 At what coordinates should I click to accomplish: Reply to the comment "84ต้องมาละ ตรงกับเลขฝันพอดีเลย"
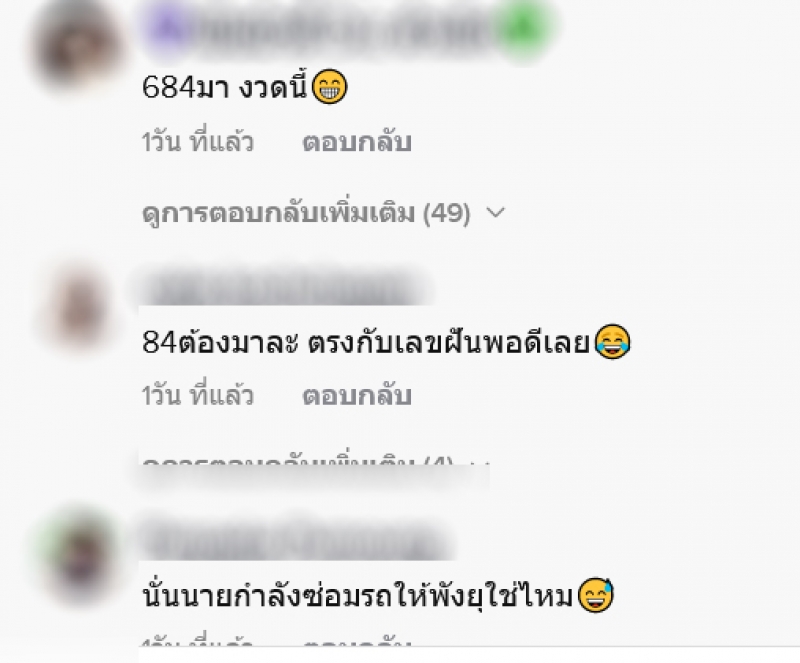point(356,396)
